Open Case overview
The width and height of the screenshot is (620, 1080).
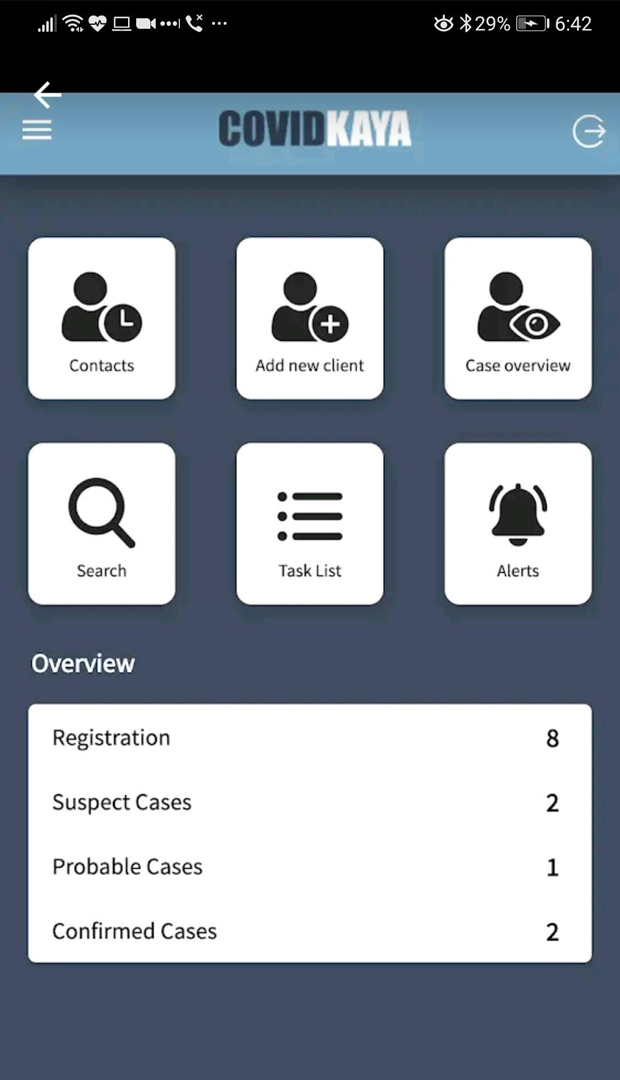[518, 318]
